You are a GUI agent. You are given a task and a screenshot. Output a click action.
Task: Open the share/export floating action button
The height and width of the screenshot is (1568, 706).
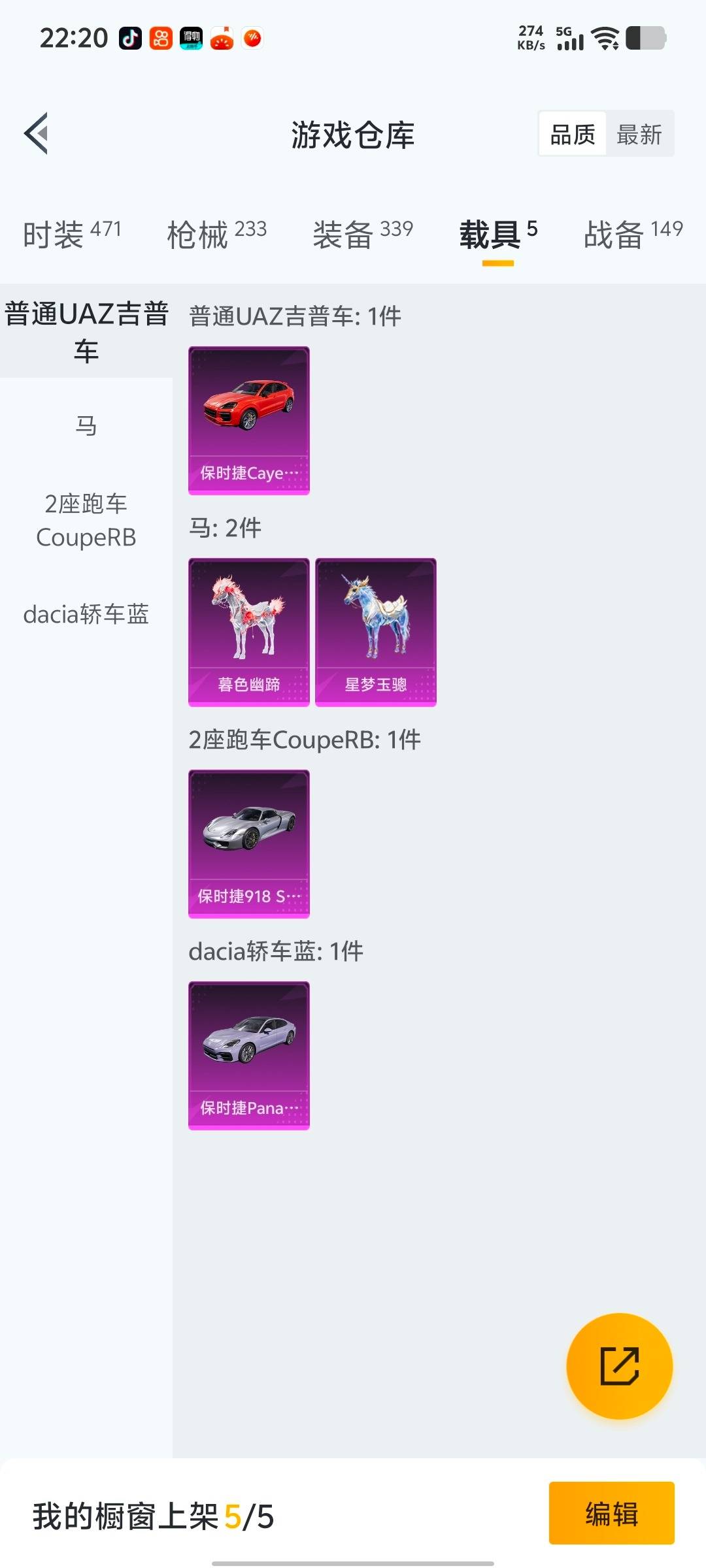coord(618,1365)
